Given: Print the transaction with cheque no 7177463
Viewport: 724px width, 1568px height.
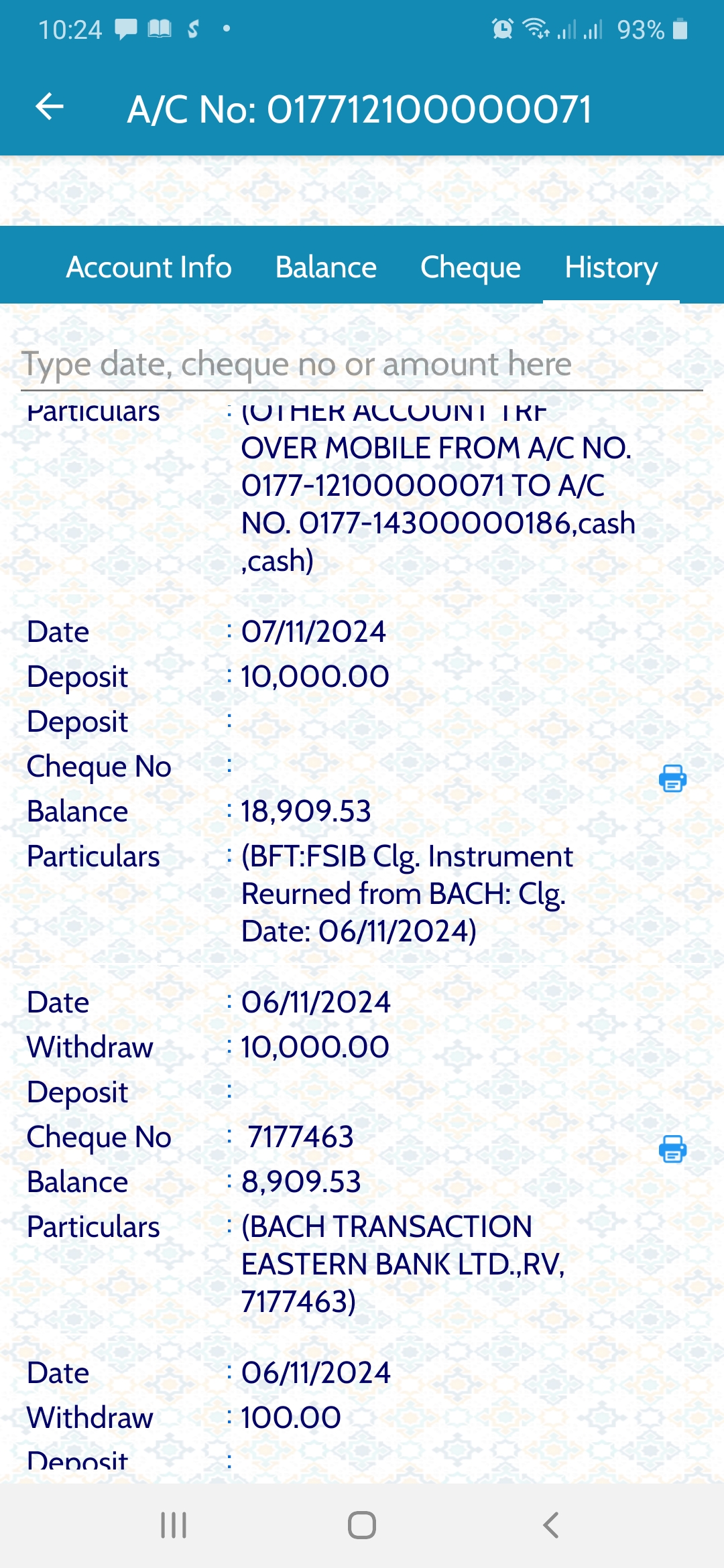Looking at the screenshot, I should point(672,1149).
